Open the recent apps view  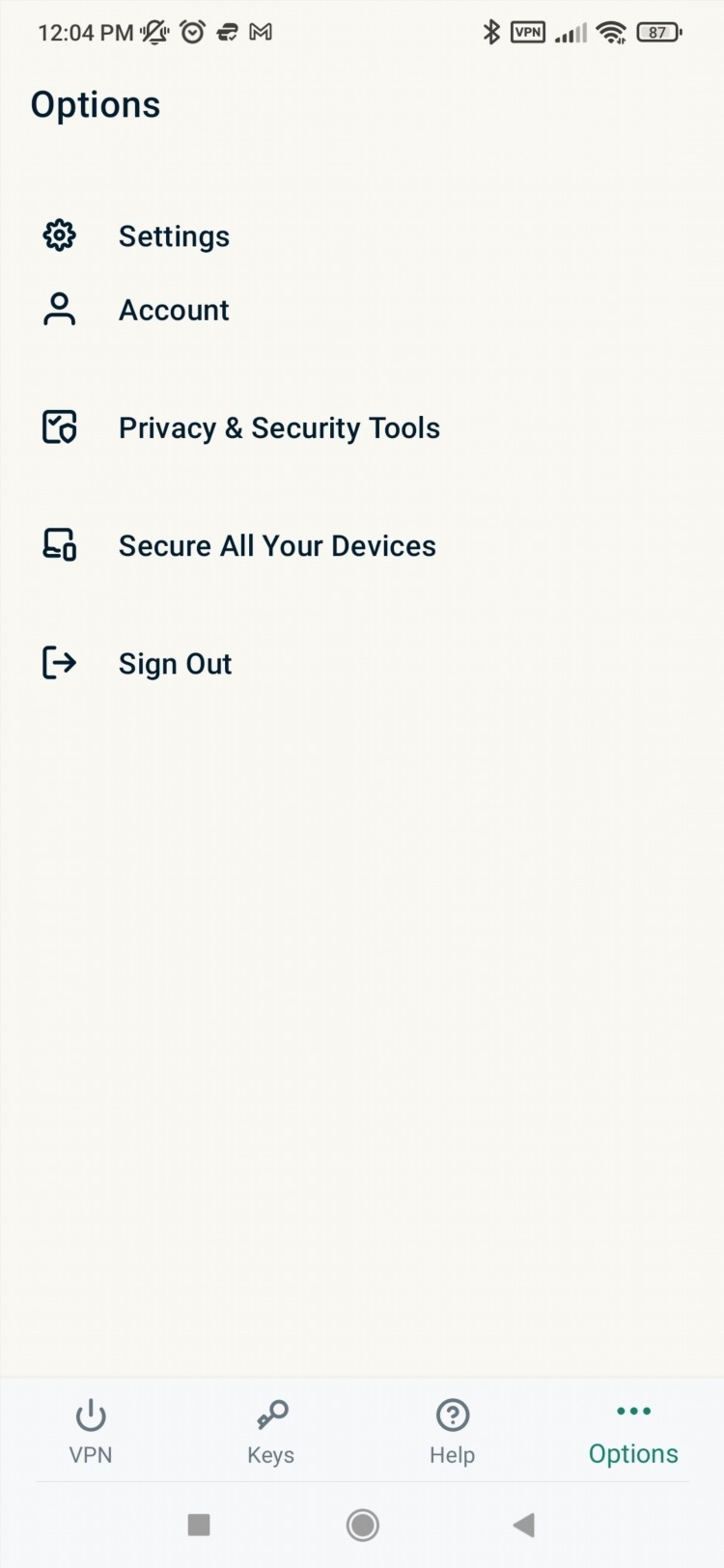click(199, 1525)
